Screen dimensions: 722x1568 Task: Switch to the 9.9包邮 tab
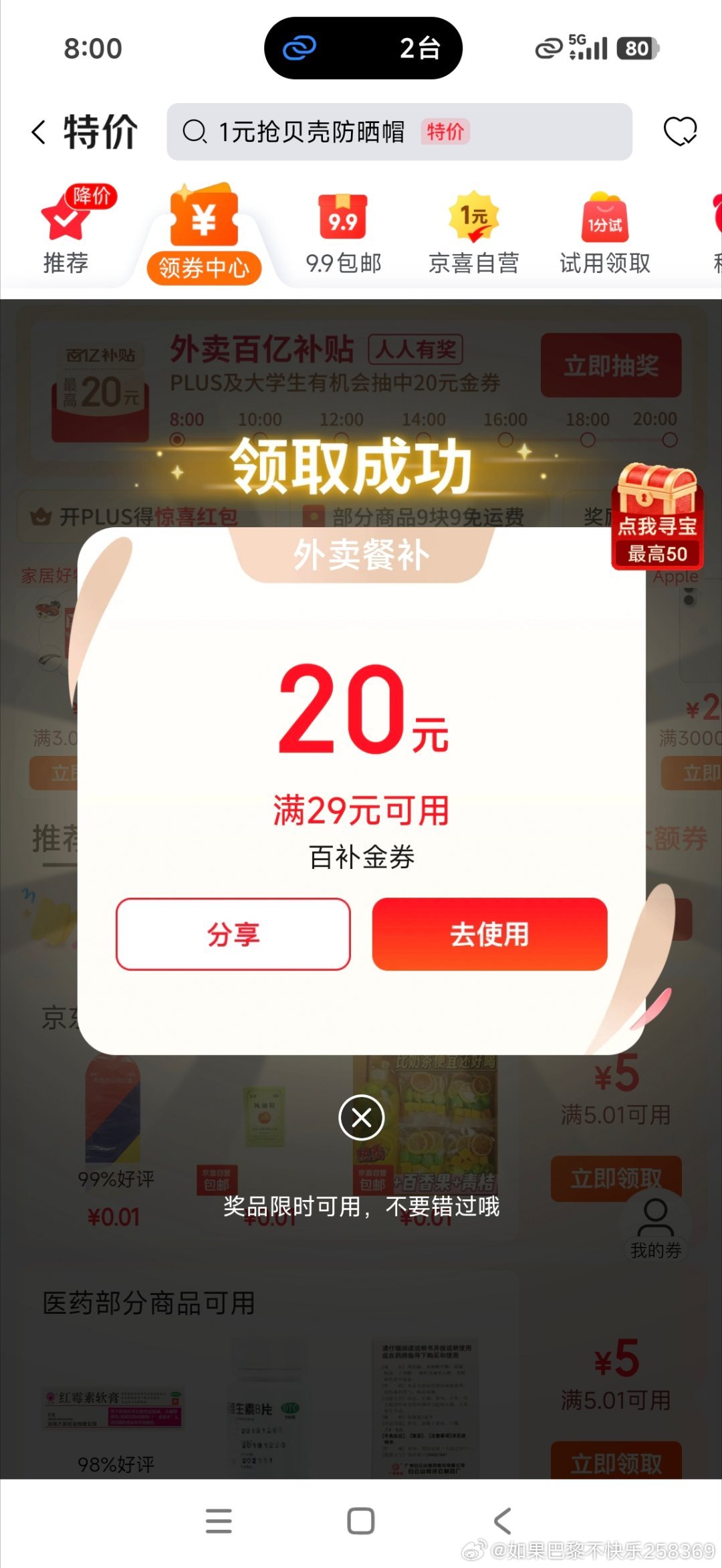[343, 234]
